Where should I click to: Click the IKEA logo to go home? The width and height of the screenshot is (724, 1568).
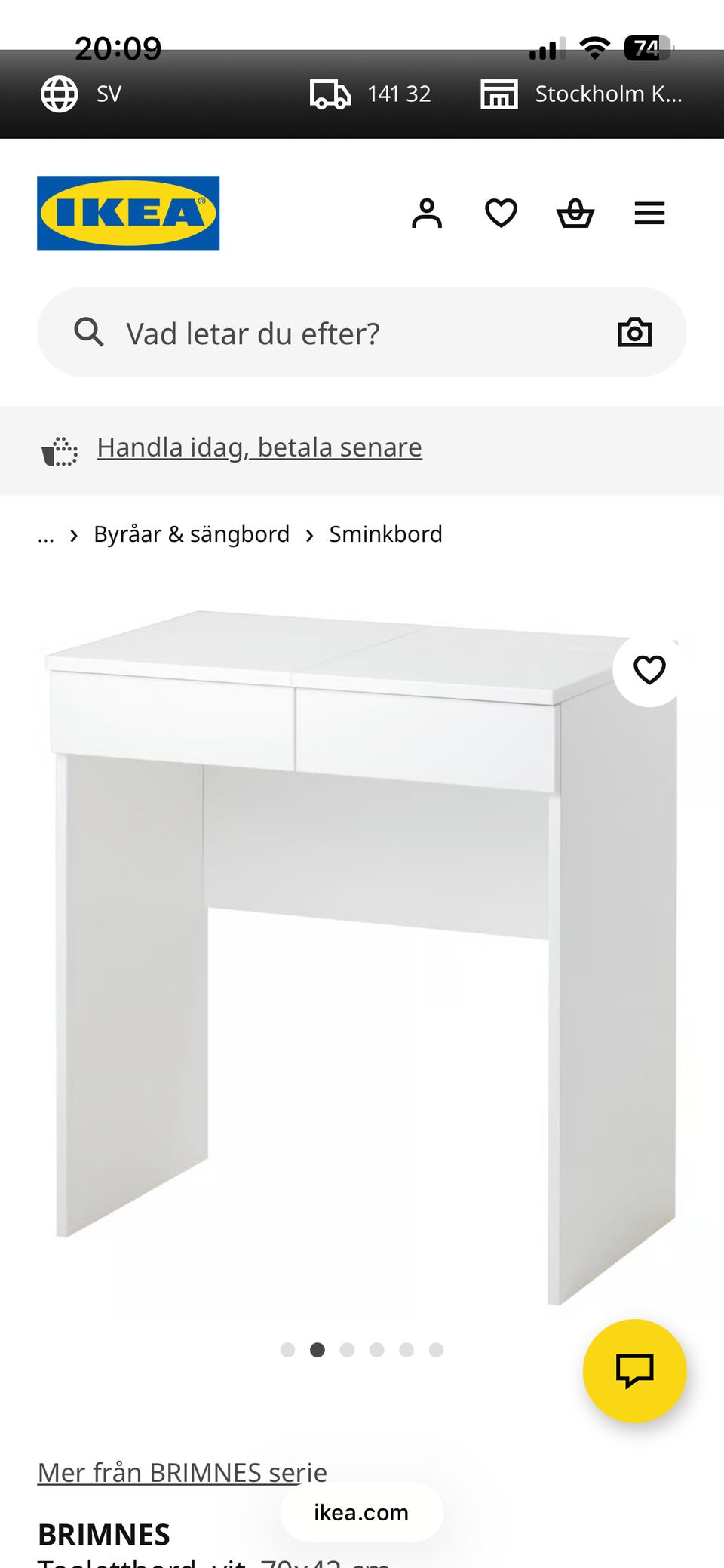click(127, 212)
